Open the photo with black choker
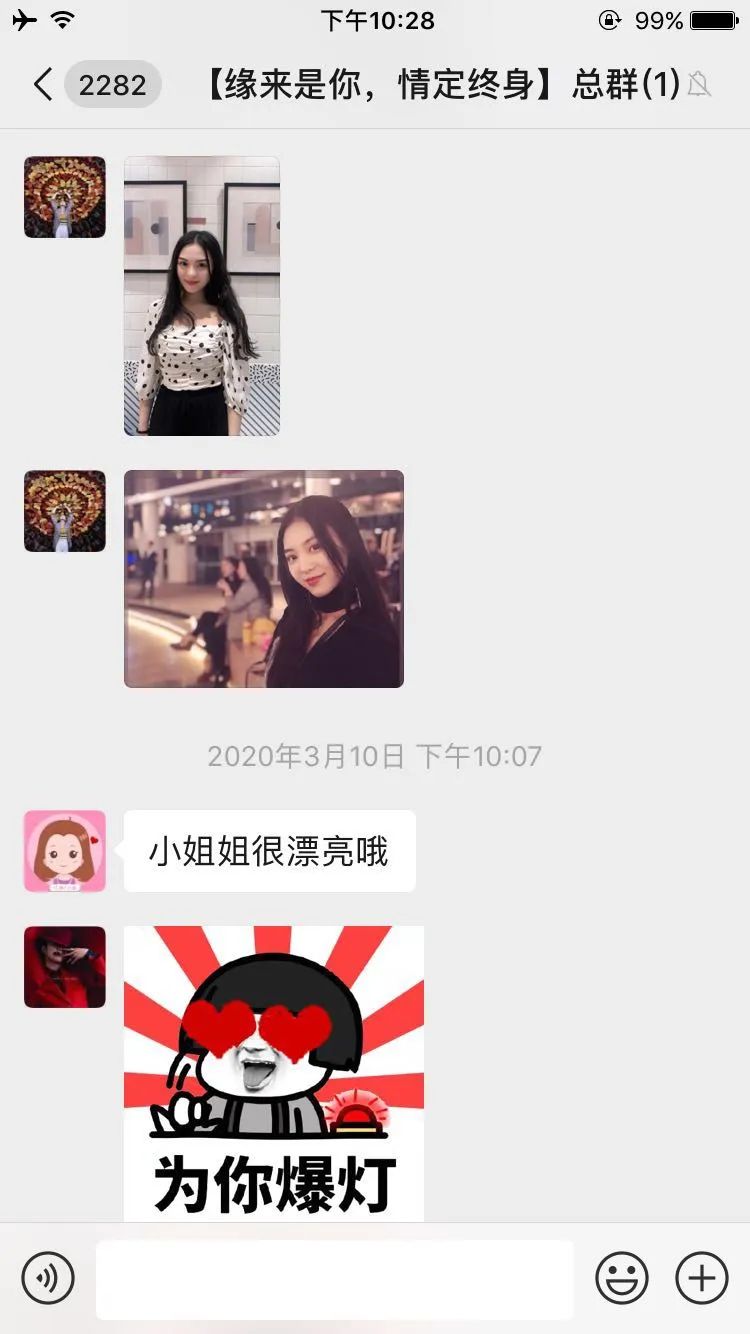The width and height of the screenshot is (750, 1334). tap(264, 579)
